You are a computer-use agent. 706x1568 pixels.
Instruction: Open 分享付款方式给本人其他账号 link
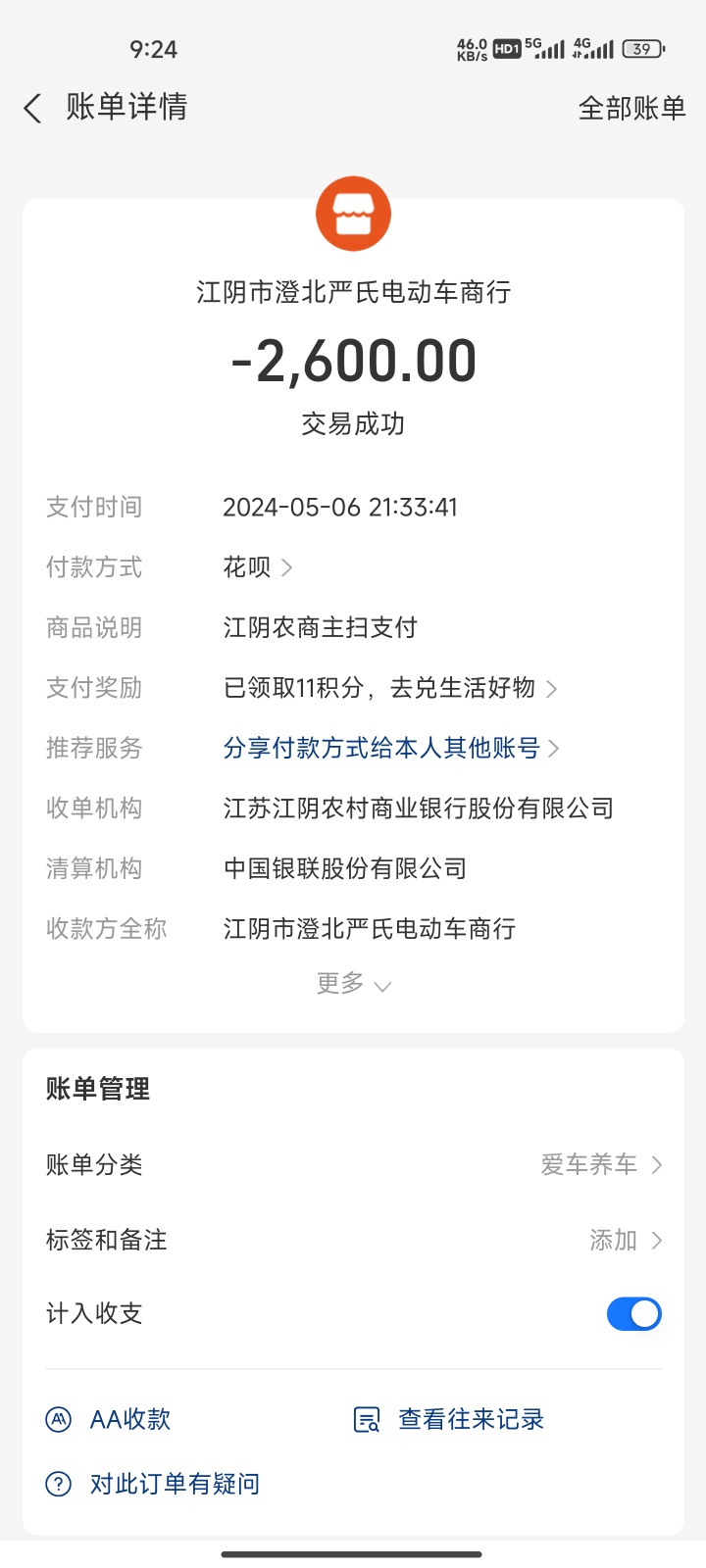click(x=389, y=749)
